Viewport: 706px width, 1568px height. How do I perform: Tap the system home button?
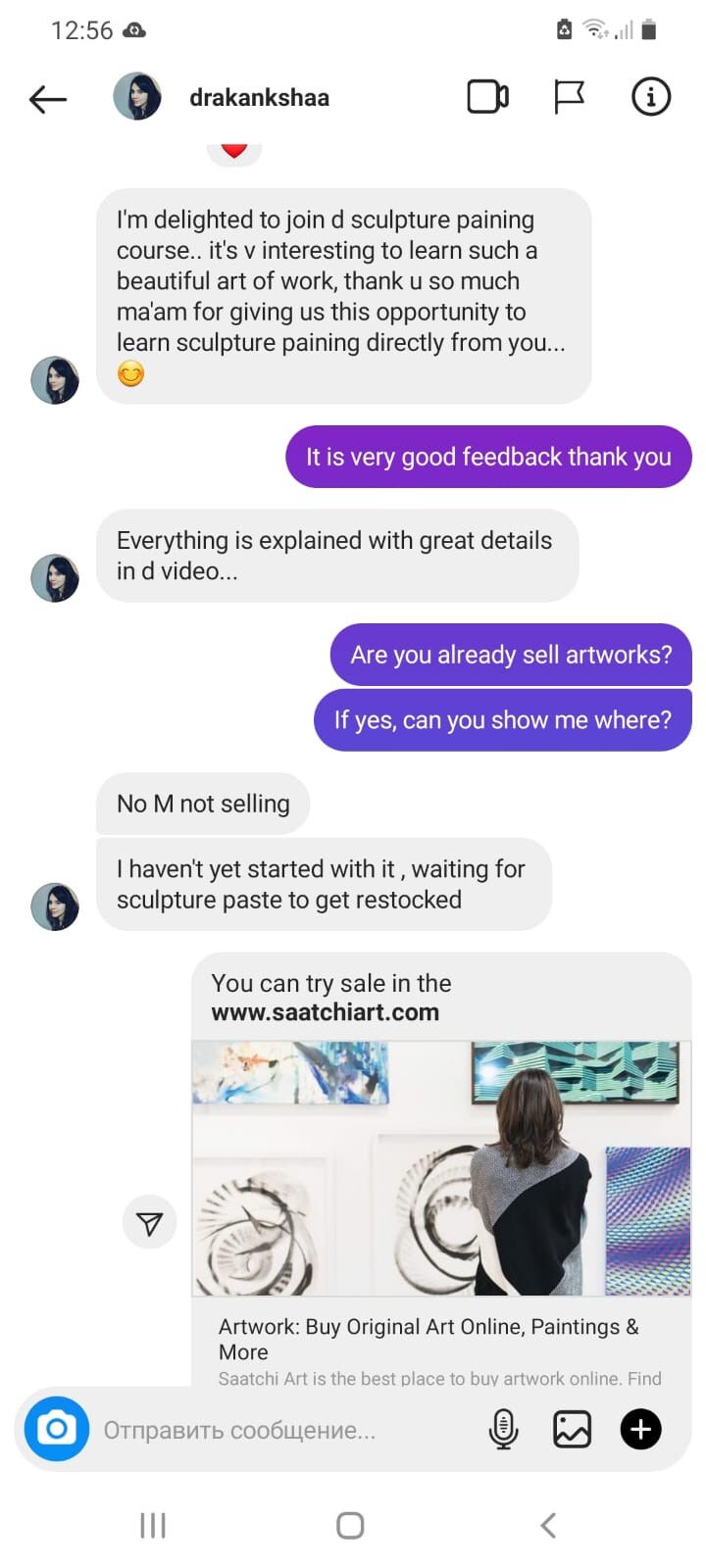point(350,1525)
